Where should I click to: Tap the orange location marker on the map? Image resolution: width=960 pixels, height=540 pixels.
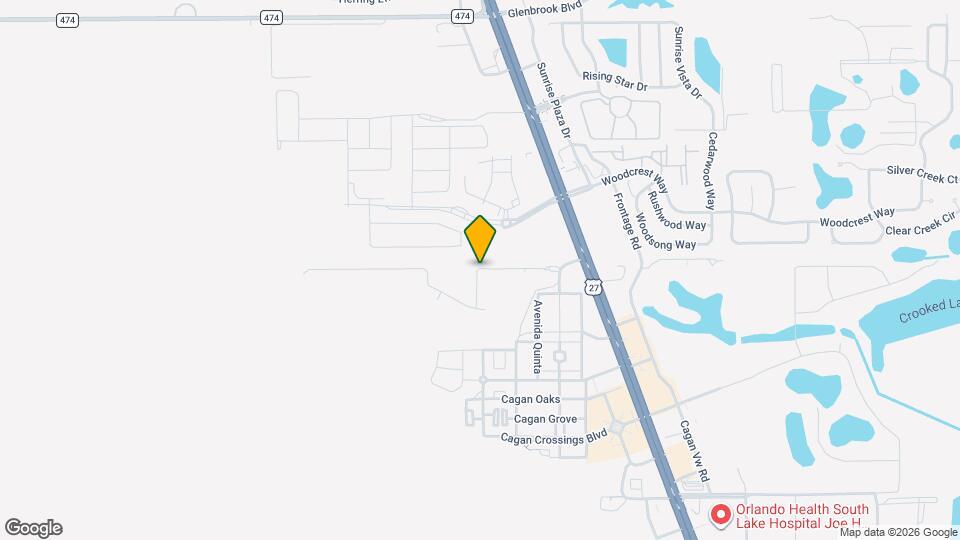click(x=480, y=239)
